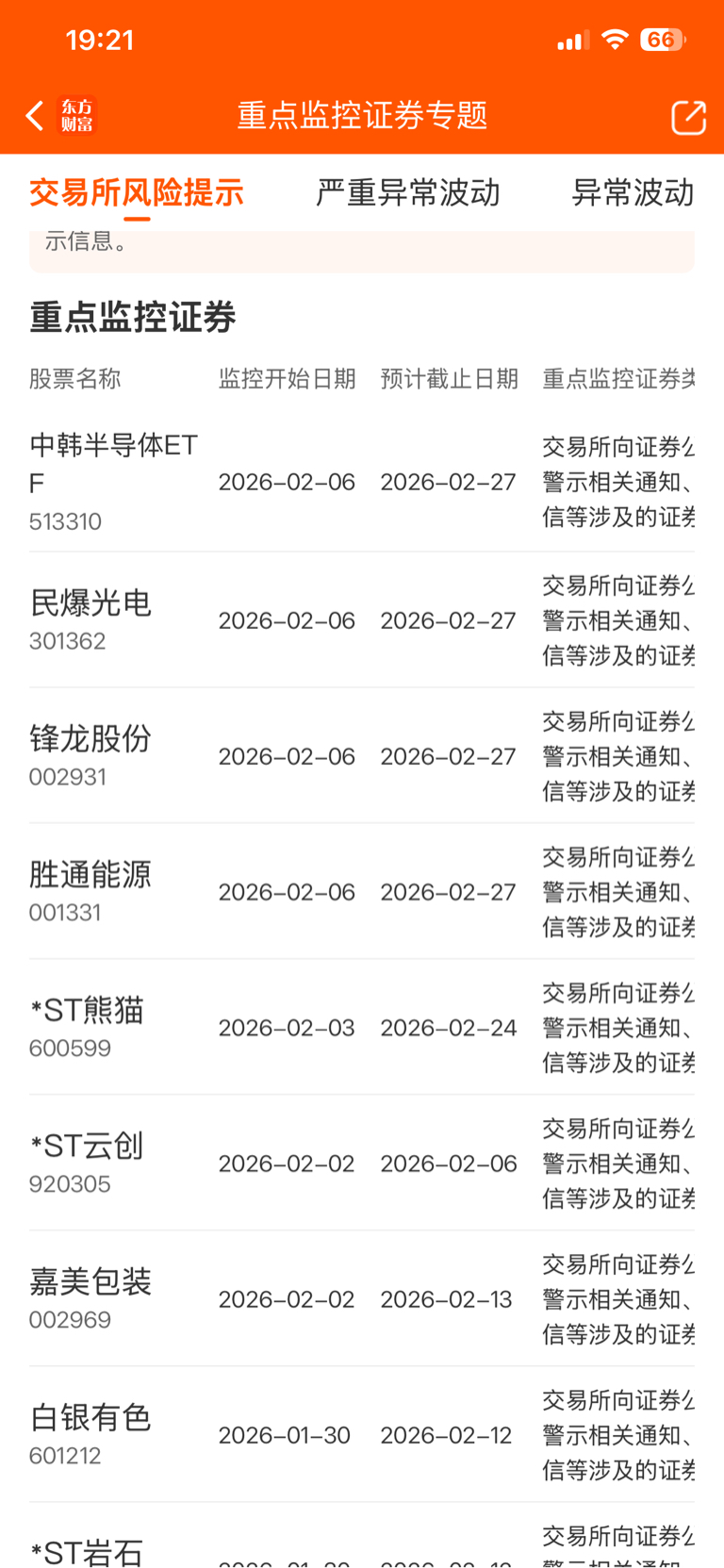
Task: Switch to the 异常波动 tab
Action: click(633, 192)
